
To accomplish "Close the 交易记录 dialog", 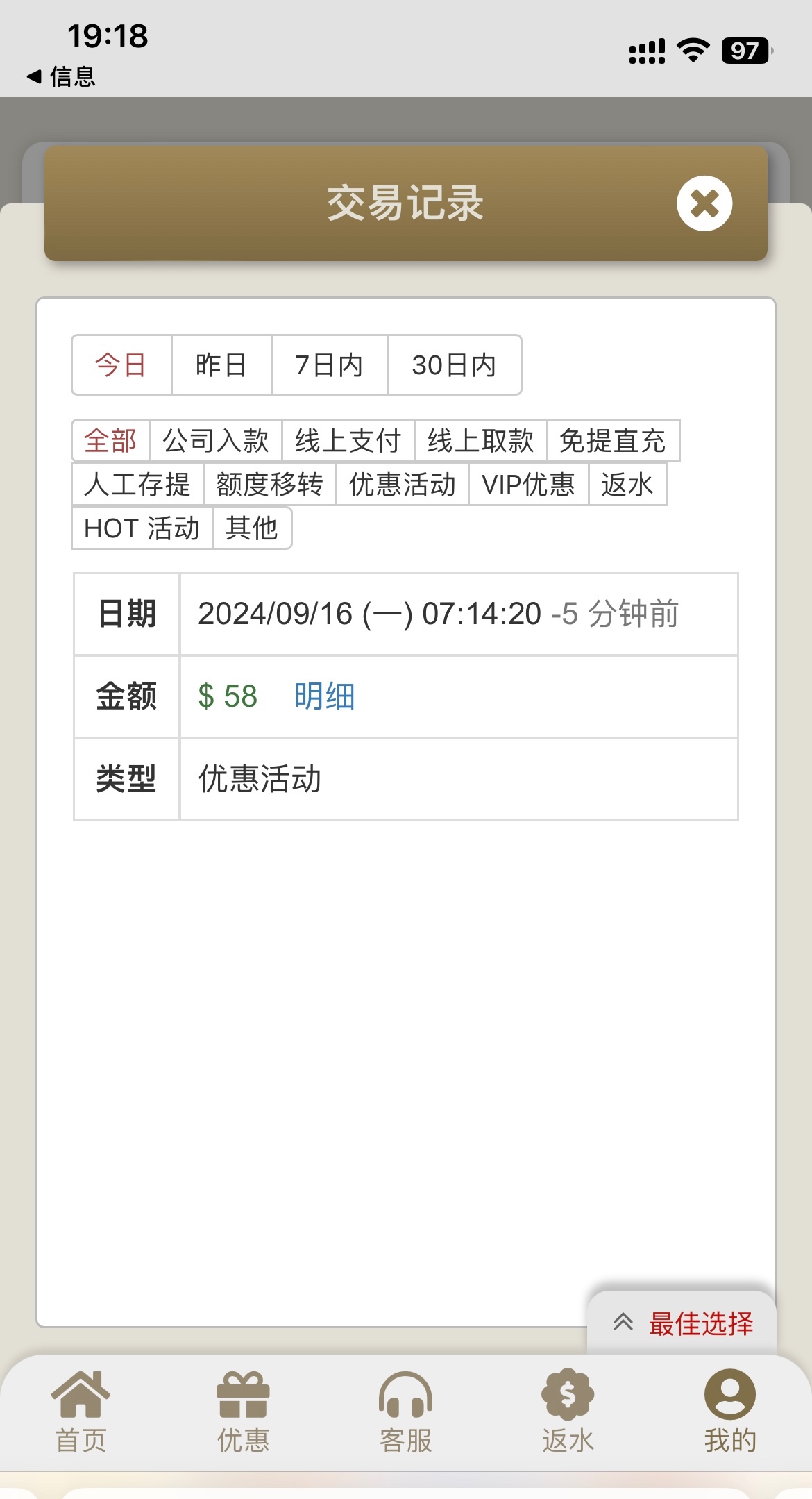I will coord(704,203).
